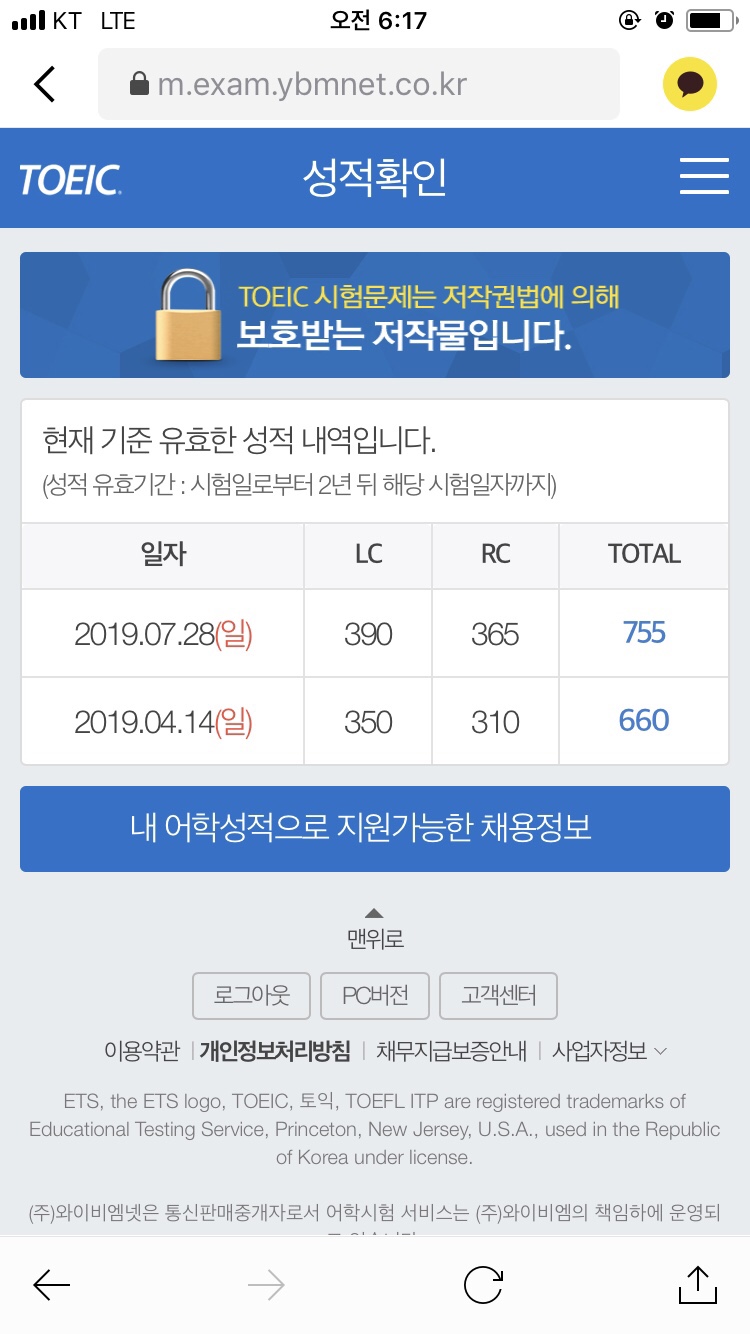This screenshot has height=1334, width=750.
Task: Open the total score 755 details
Action: point(644,633)
